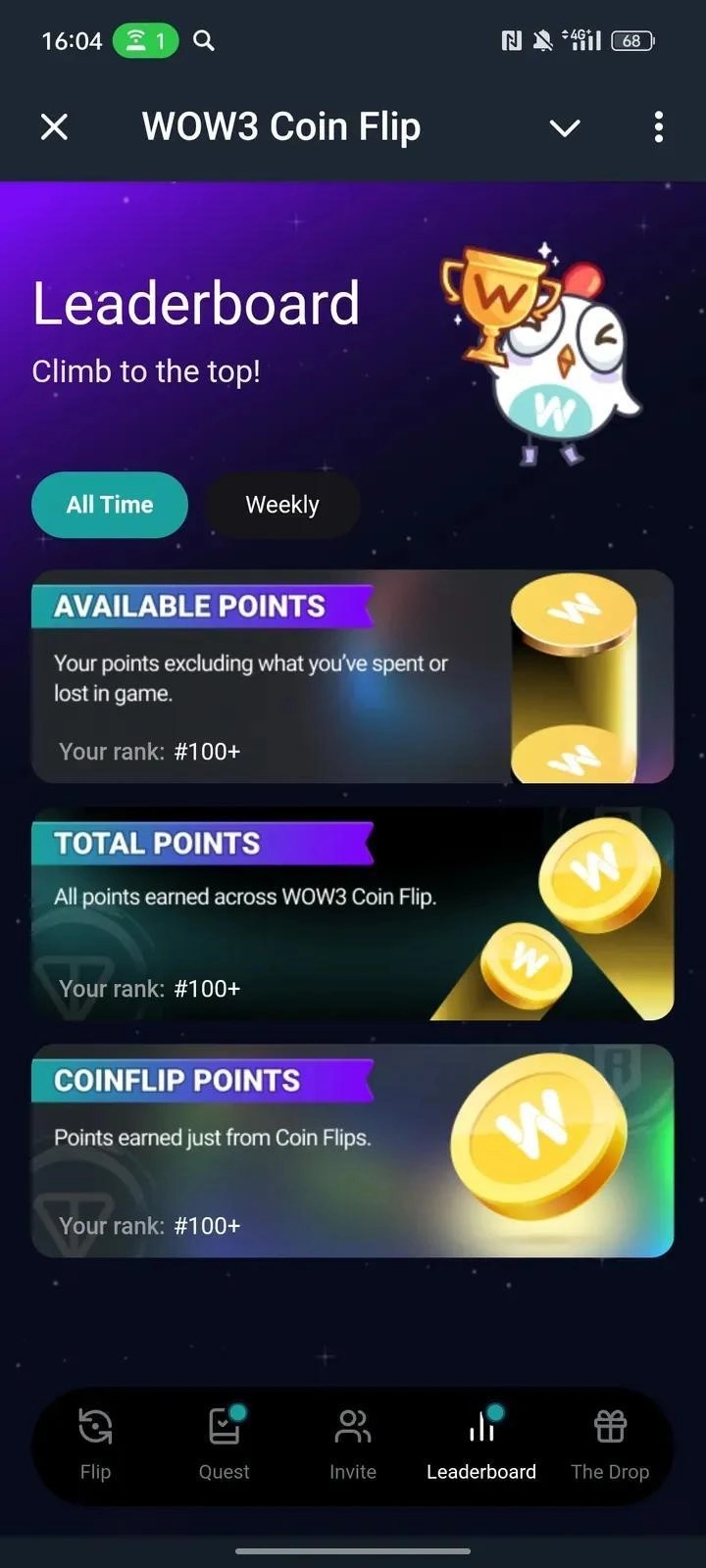This screenshot has width=706, height=1568.
Task: Select the All Time leaderboard filter
Action: click(110, 505)
